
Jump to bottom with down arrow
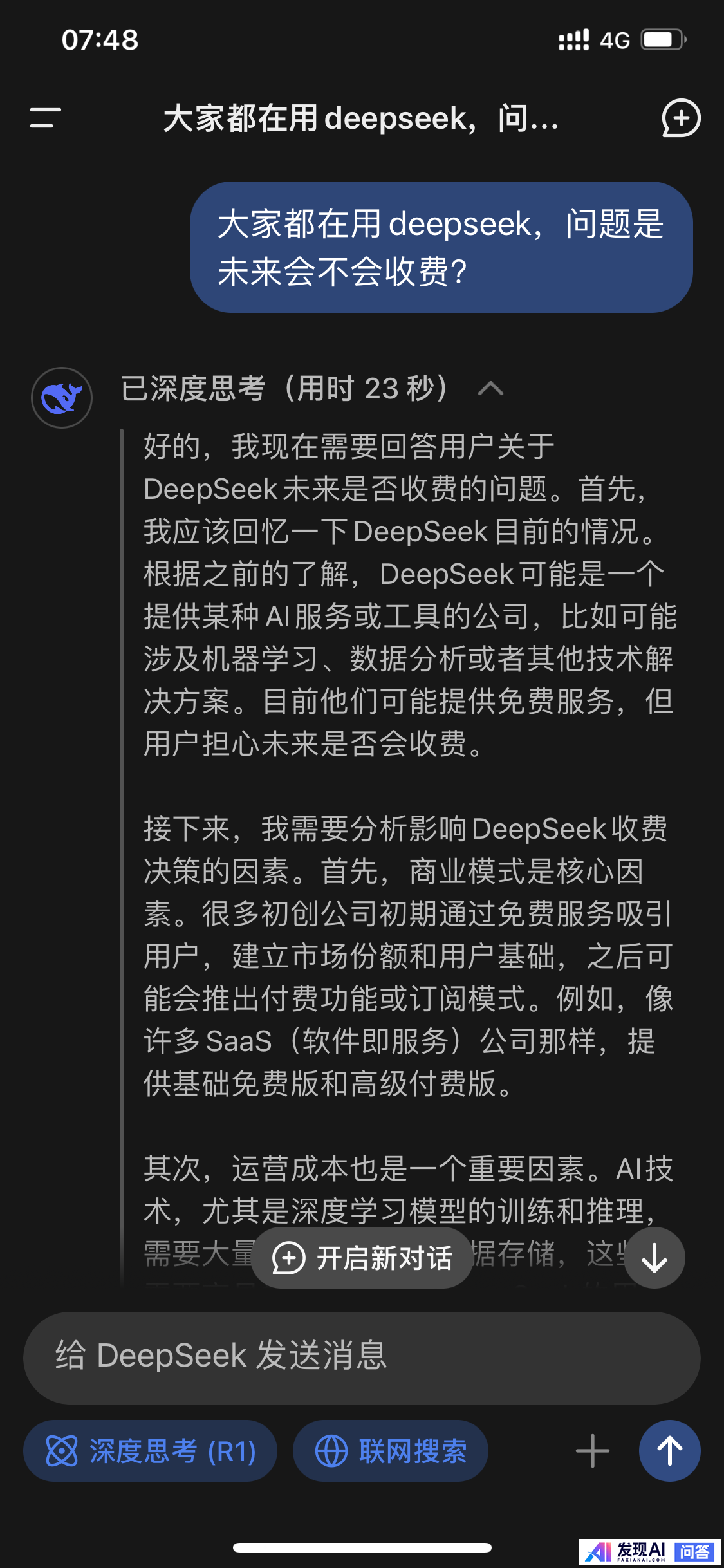pyautogui.click(x=654, y=1258)
